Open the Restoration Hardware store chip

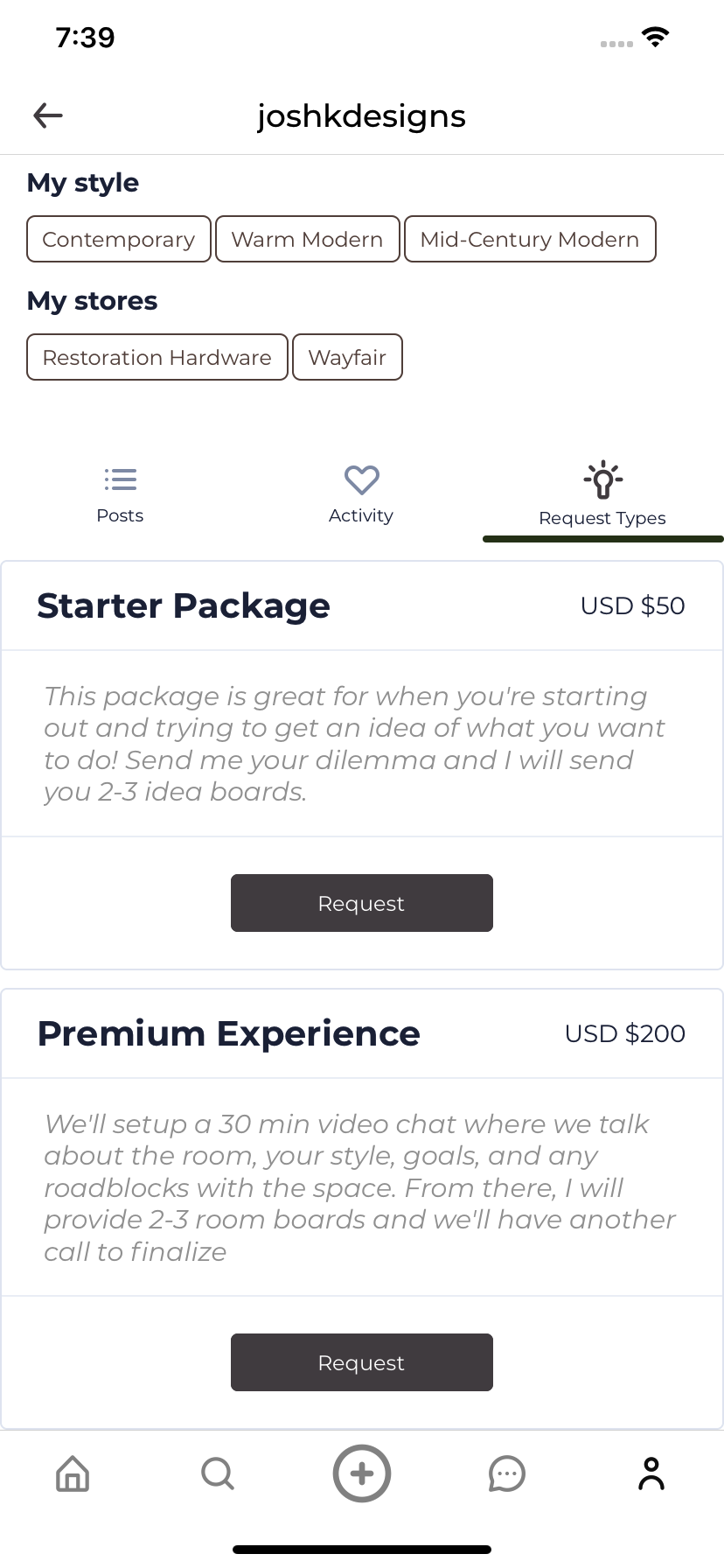tap(157, 357)
